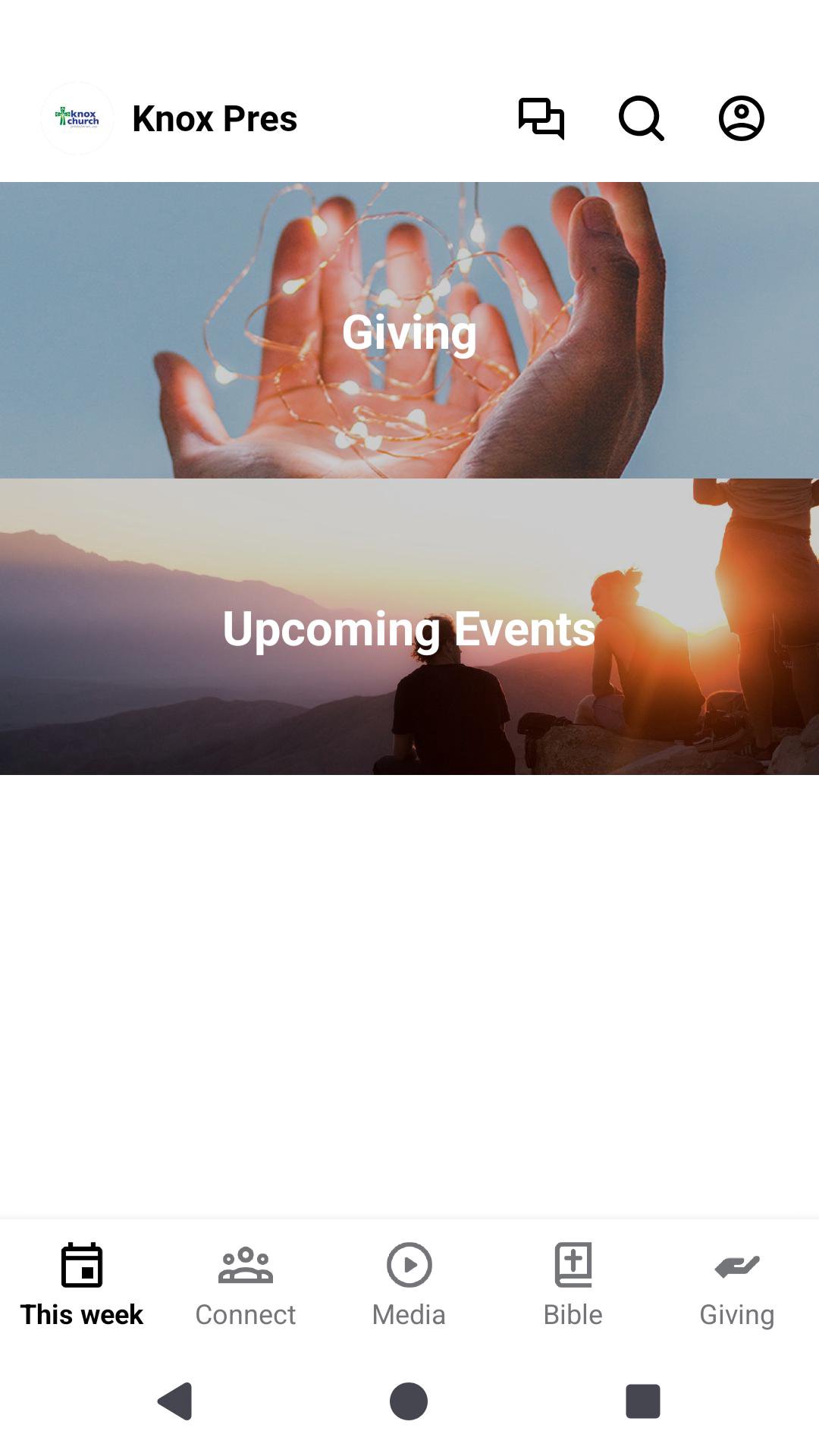Tap the system home button
This screenshot has width=819, height=1456.
coord(409,1401)
